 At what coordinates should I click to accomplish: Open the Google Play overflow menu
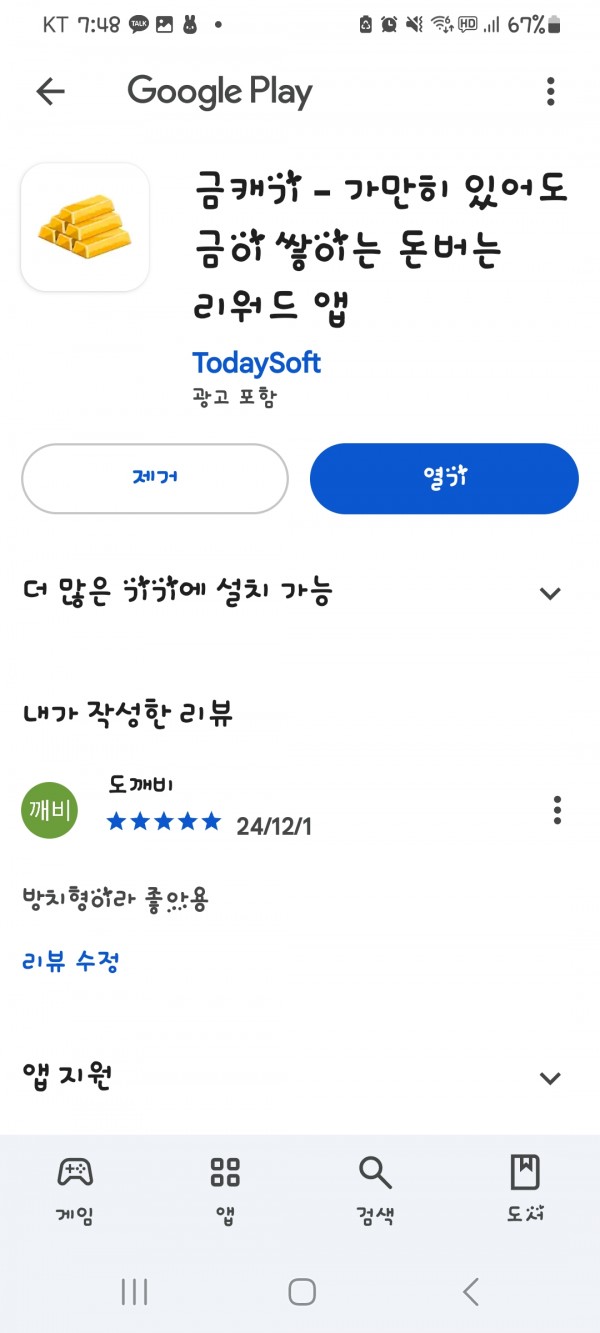[550, 92]
